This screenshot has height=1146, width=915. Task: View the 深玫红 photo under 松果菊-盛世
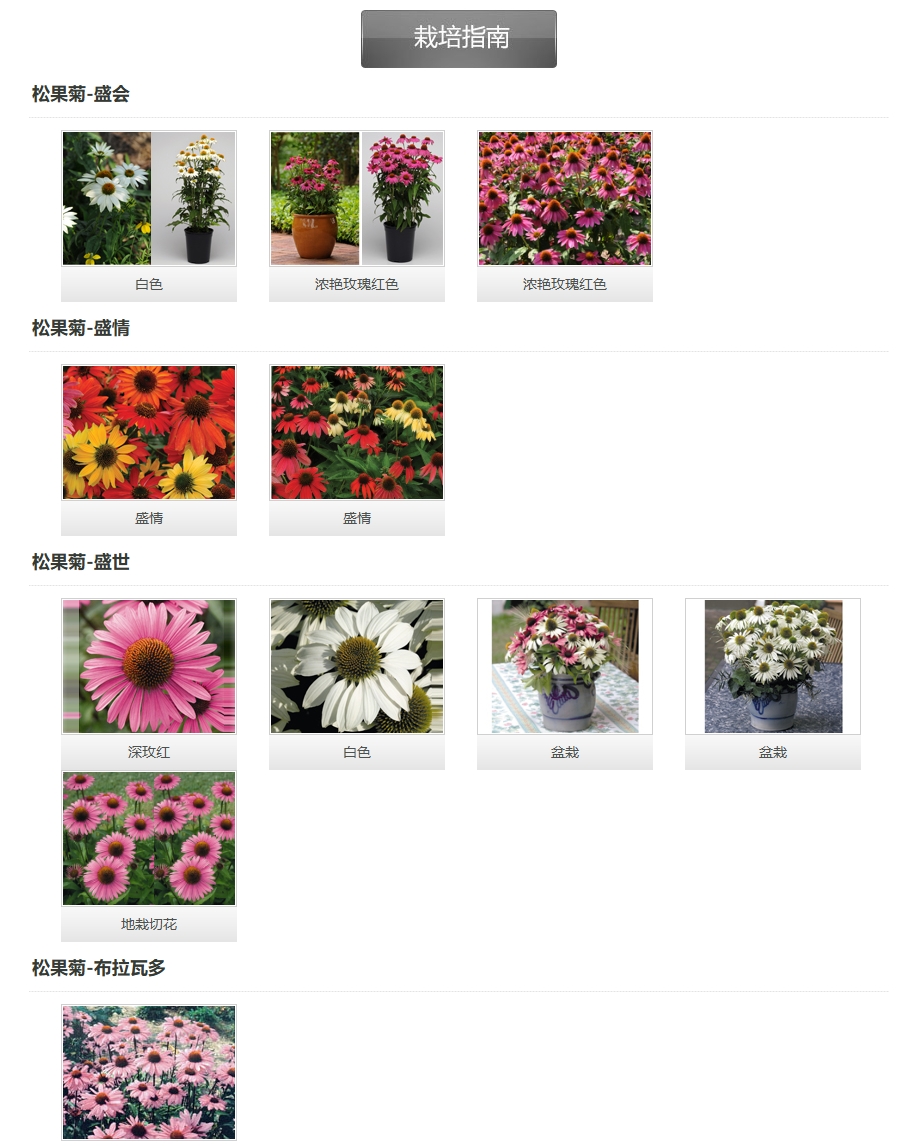(x=149, y=666)
